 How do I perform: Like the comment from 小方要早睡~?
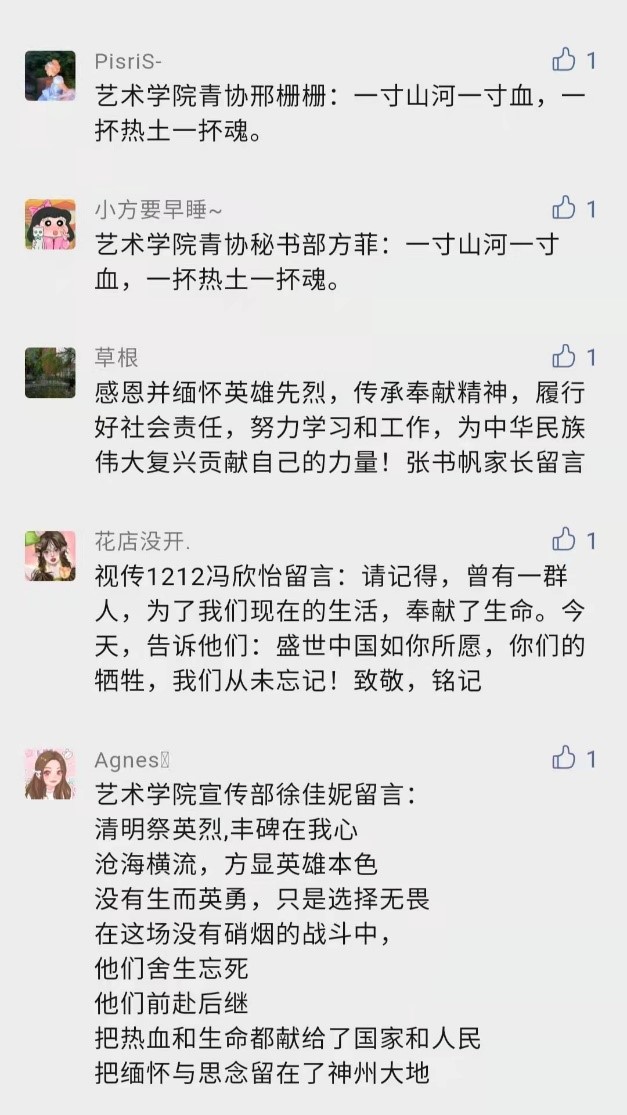[564, 209]
